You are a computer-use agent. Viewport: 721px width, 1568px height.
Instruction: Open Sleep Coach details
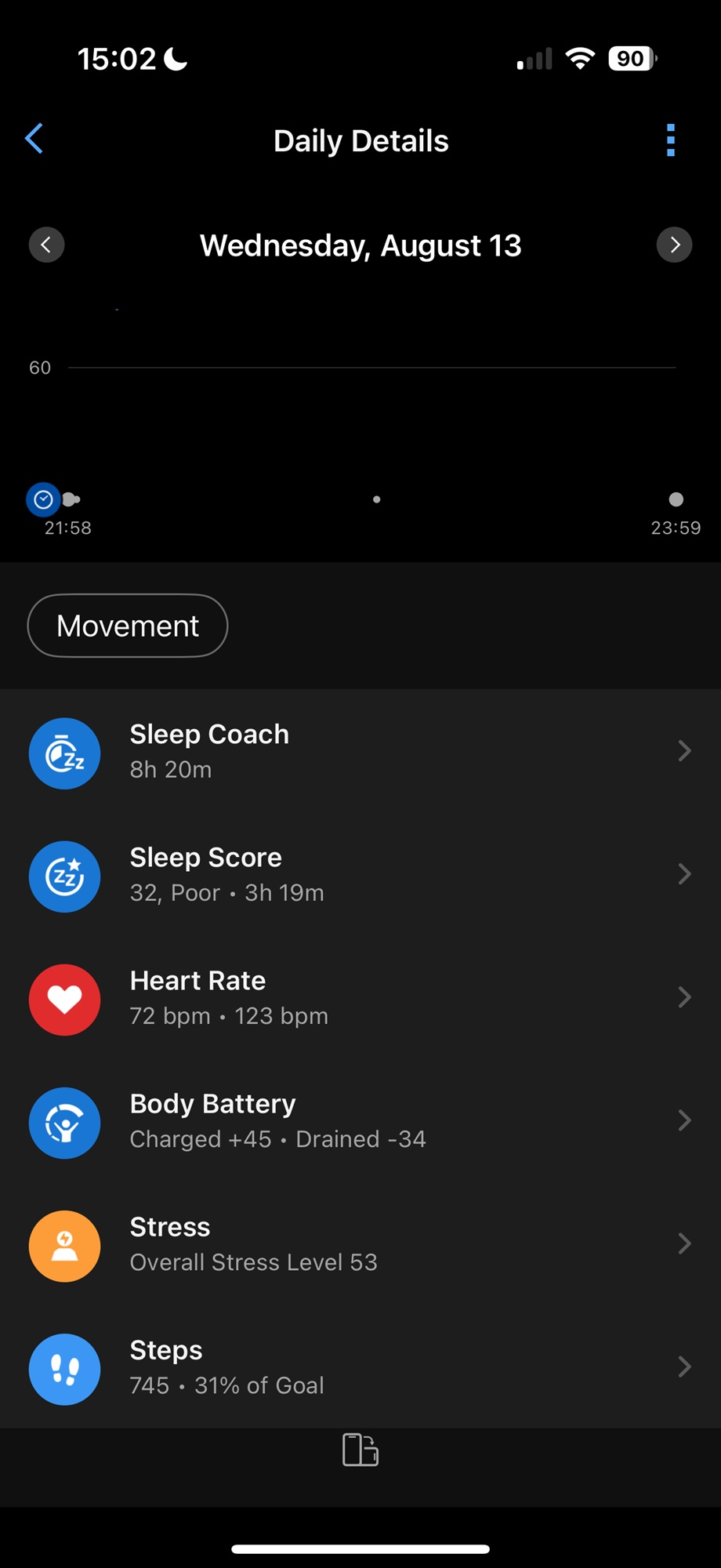coord(360,752)
